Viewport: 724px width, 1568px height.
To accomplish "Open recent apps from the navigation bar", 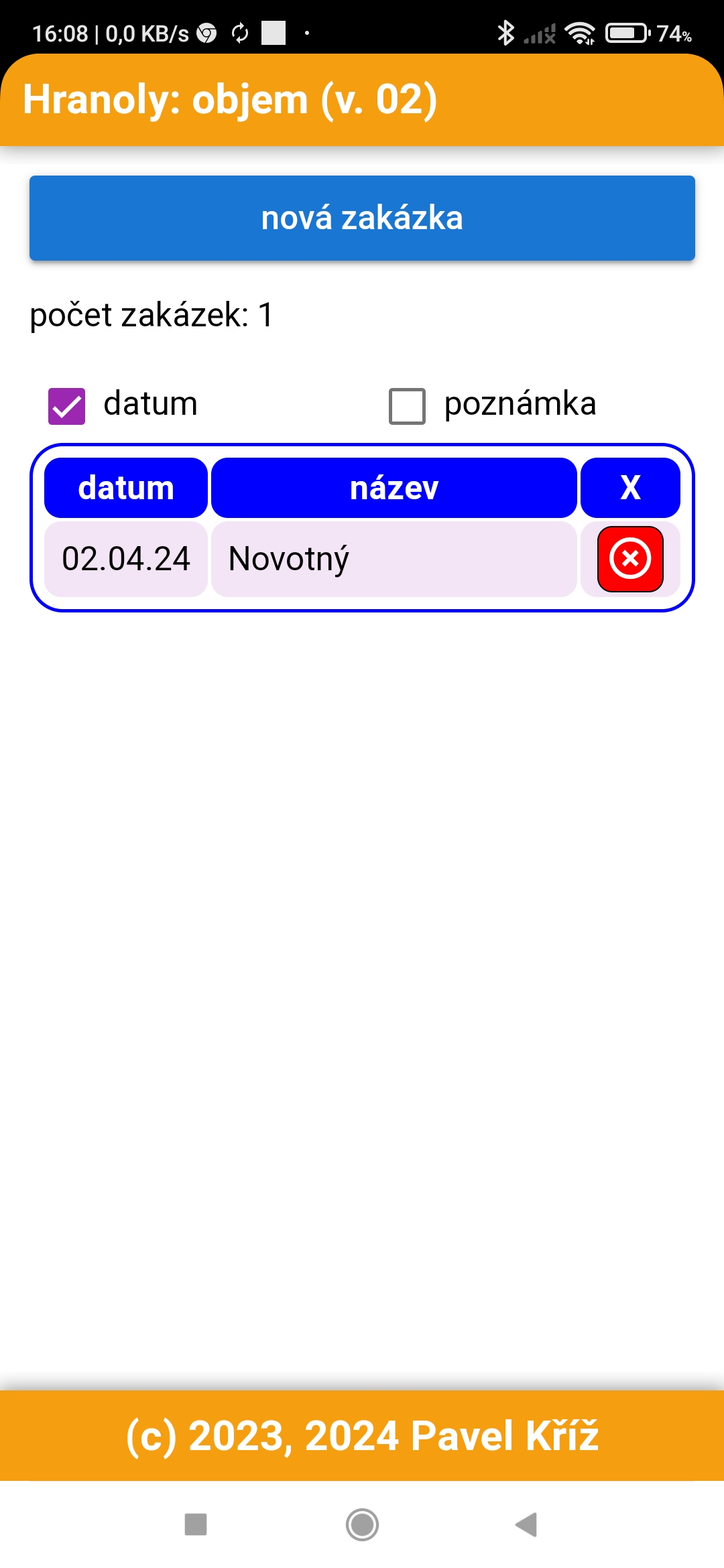I will tap(196, 1524).
